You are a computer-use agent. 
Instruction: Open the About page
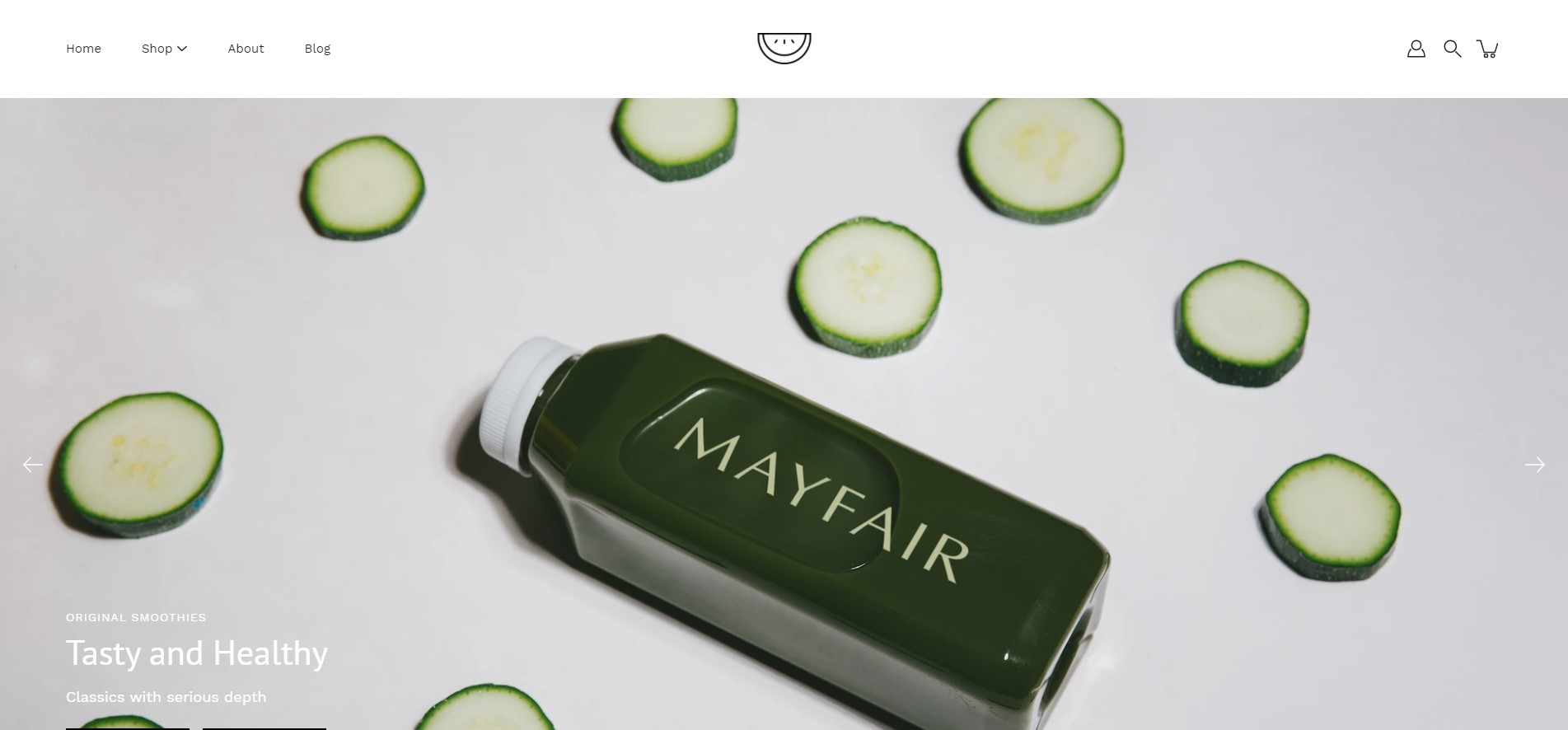246,49
